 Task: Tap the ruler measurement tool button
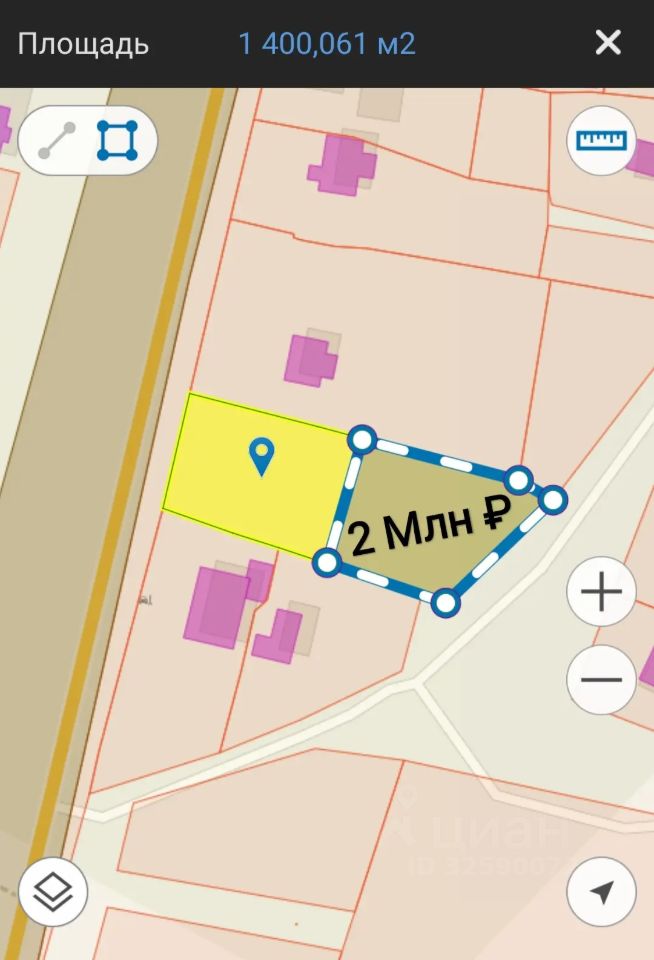601,141
